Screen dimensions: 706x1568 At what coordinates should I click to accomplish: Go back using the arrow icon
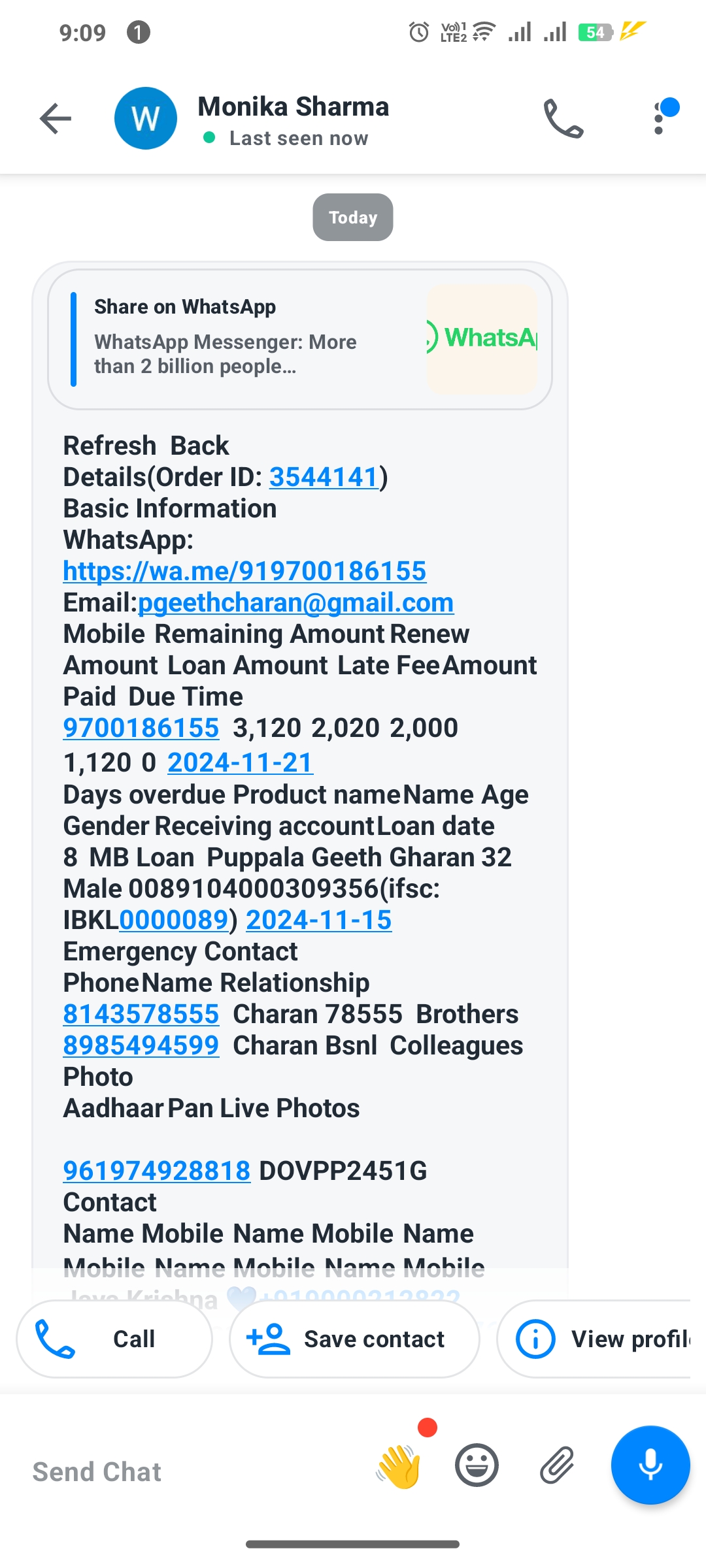pos(55,119)
